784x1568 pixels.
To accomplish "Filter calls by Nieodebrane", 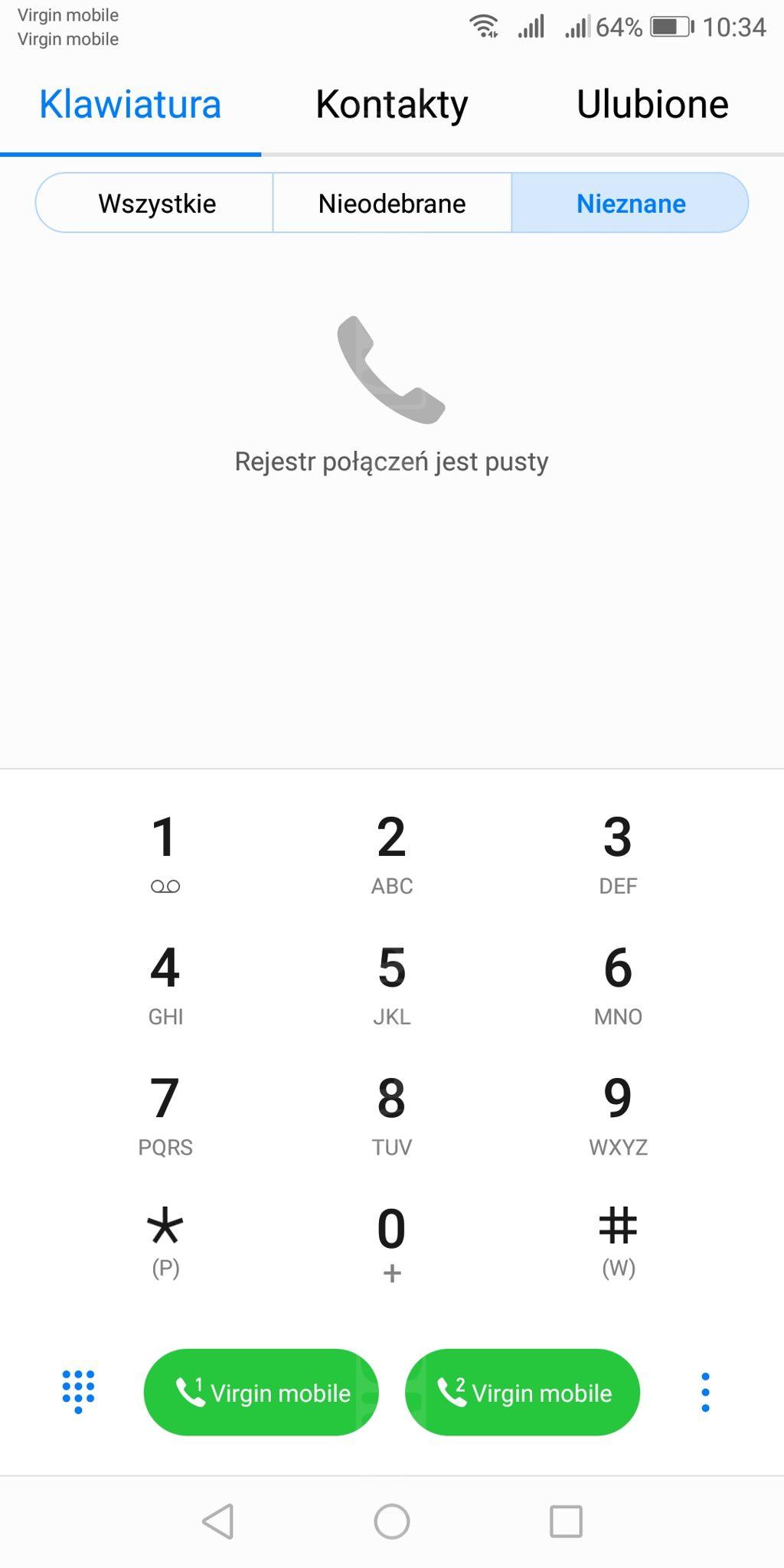I will coord(392,204).
